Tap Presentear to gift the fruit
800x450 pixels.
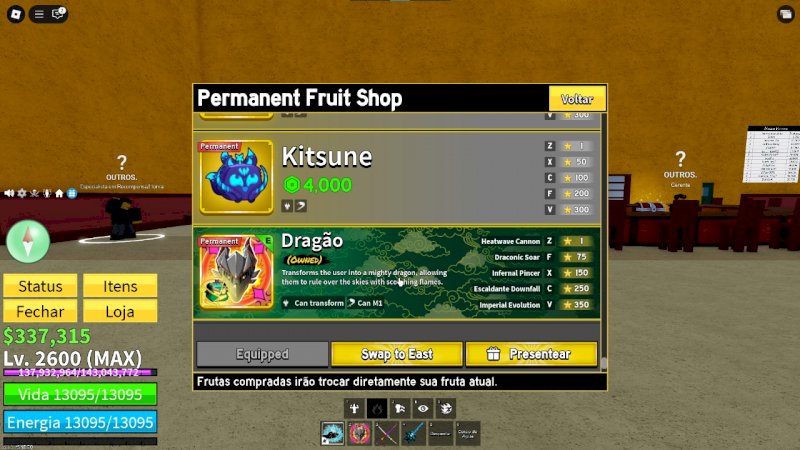tap(531, 354)
